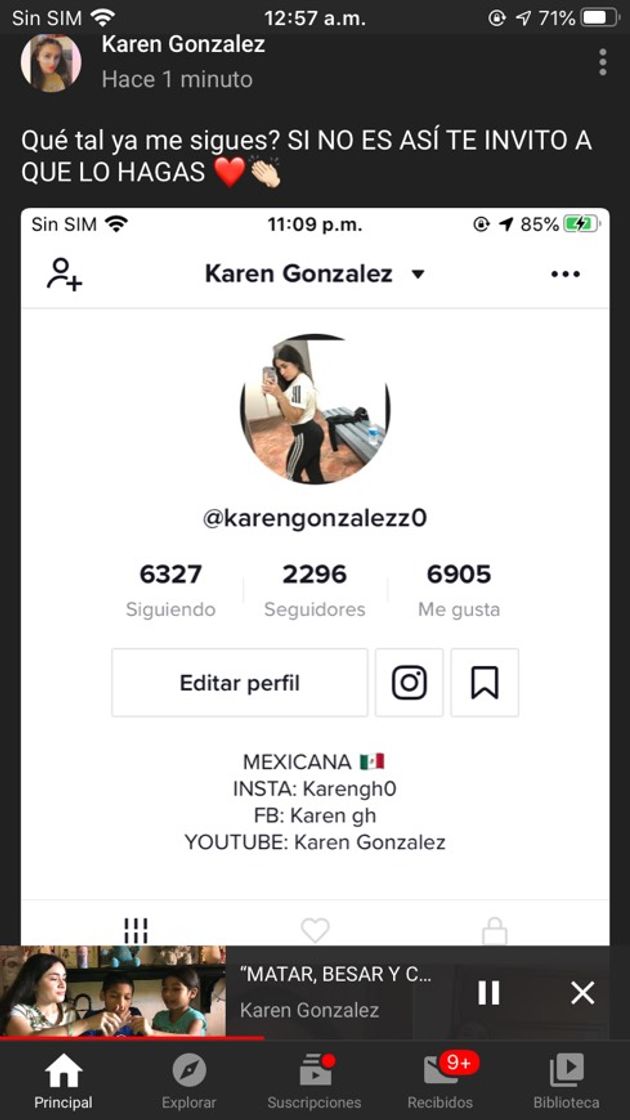The image size is (630, 1120).
Task: Open the posted TikTok profile image
Action: tap(315, 570)
